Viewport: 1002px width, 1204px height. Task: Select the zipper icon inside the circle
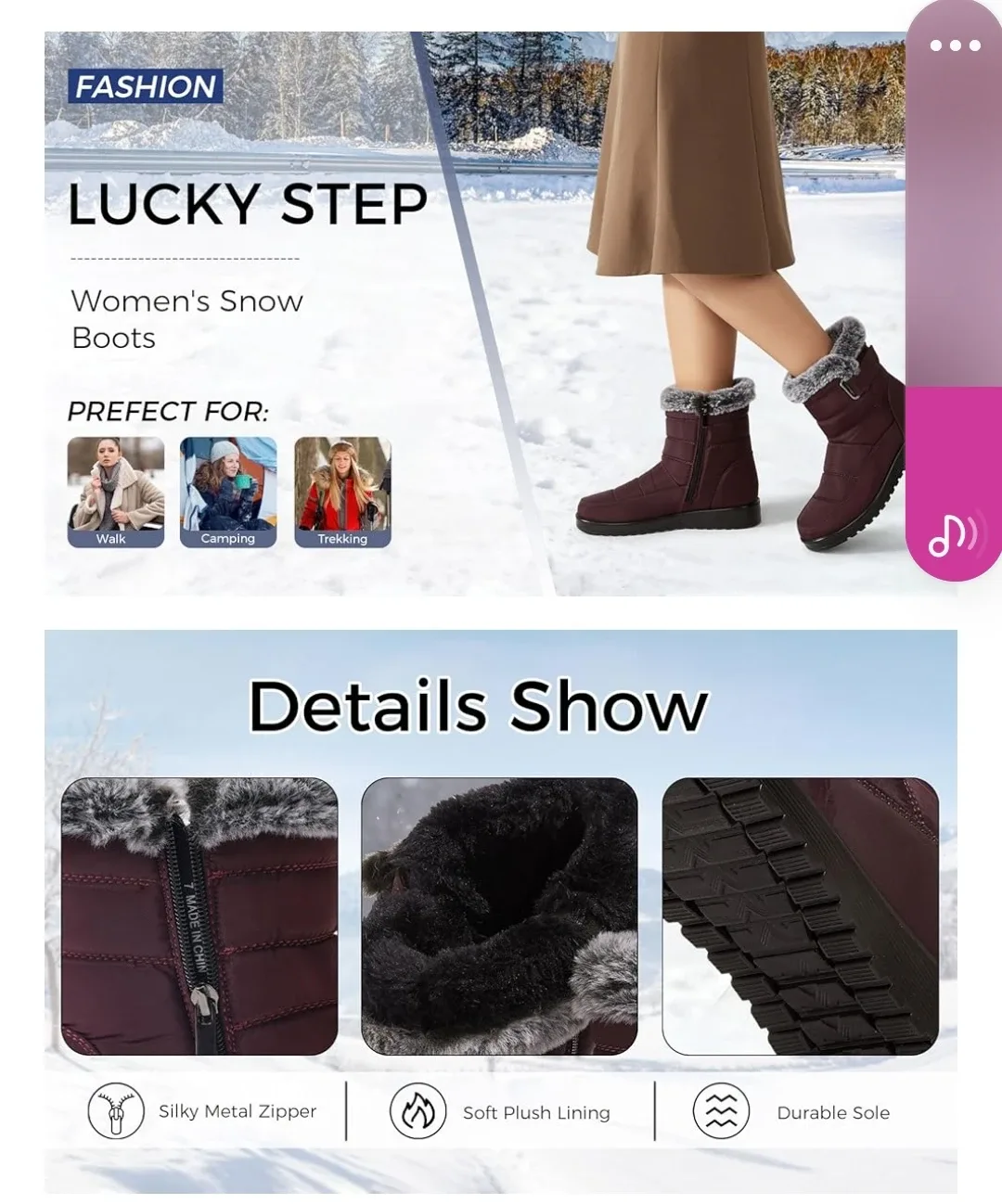point(116,1110)
